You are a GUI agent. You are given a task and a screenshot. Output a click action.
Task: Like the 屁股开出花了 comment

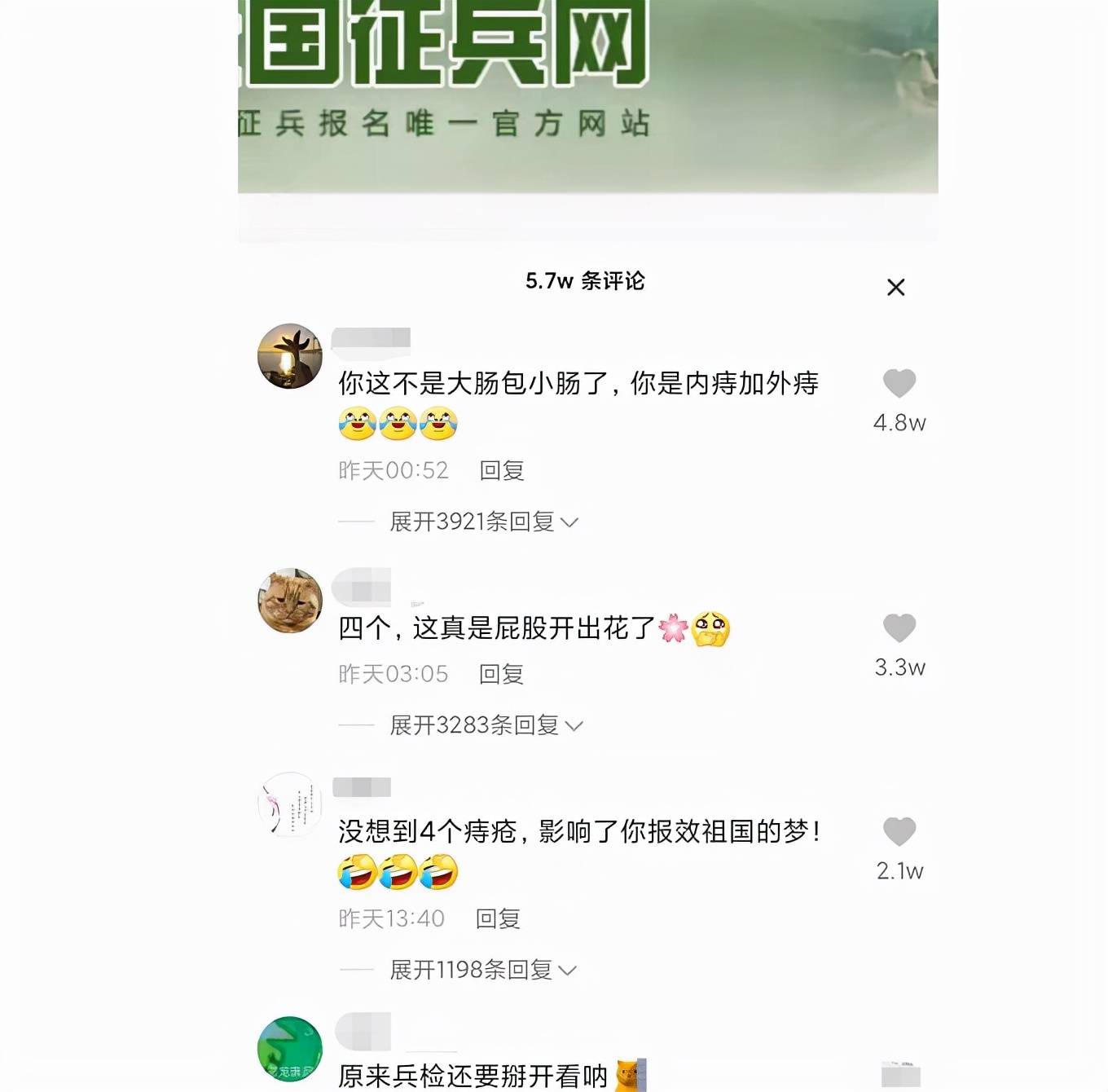click(899, 627)
